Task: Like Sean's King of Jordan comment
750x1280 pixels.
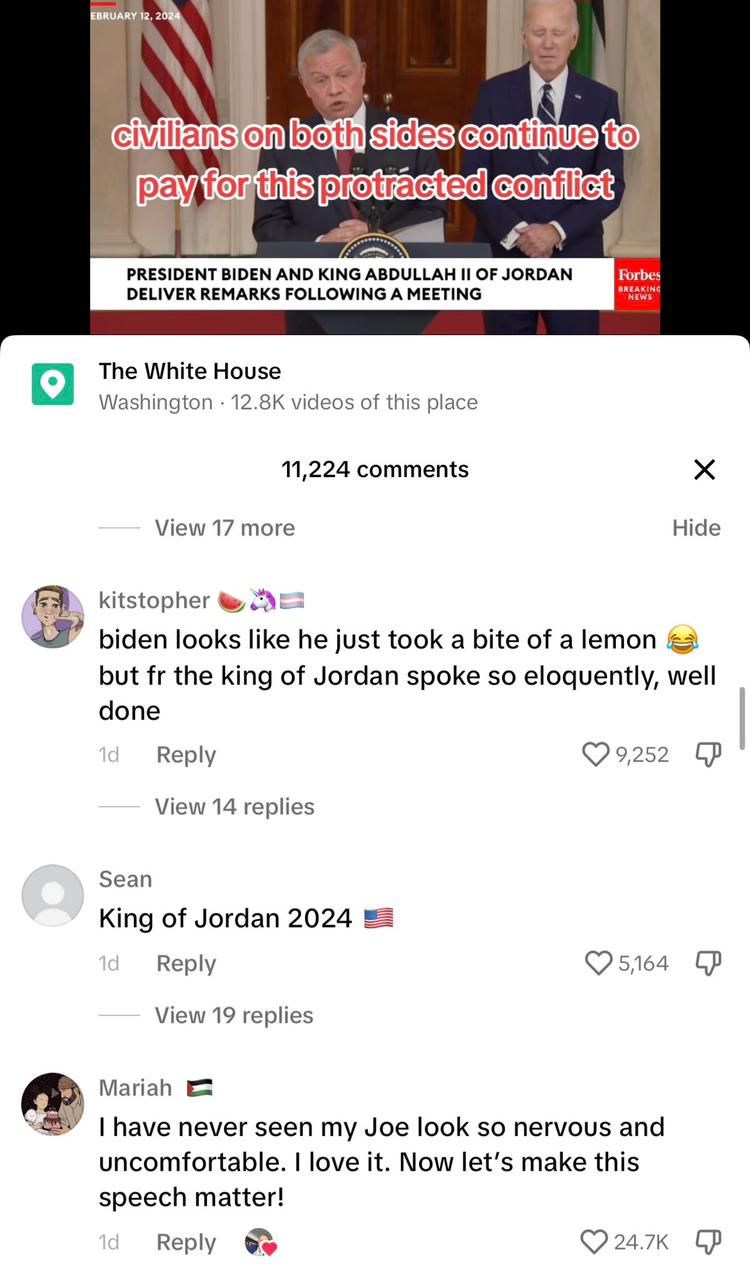Action: click(598, 963)
